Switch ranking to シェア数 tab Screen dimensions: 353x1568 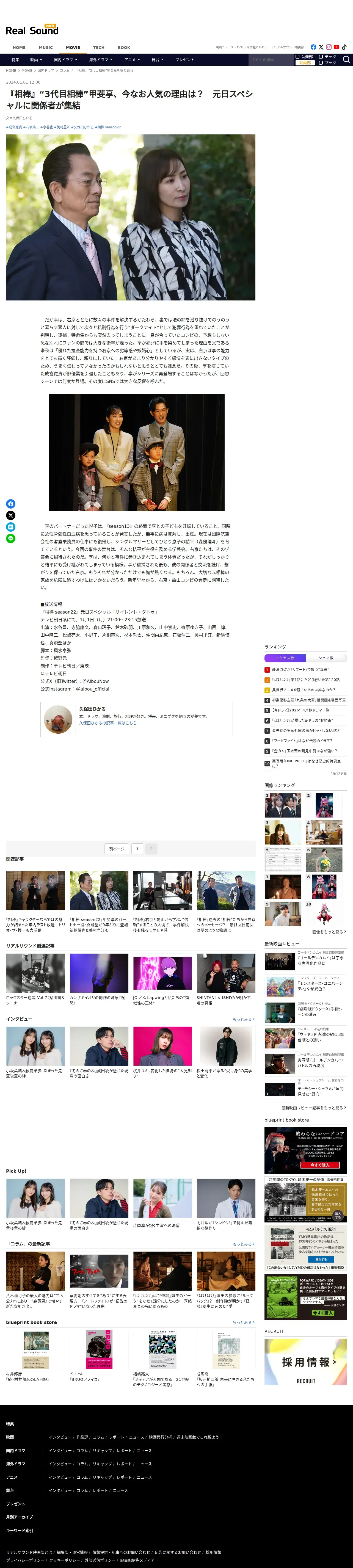[x=326, y=658]
